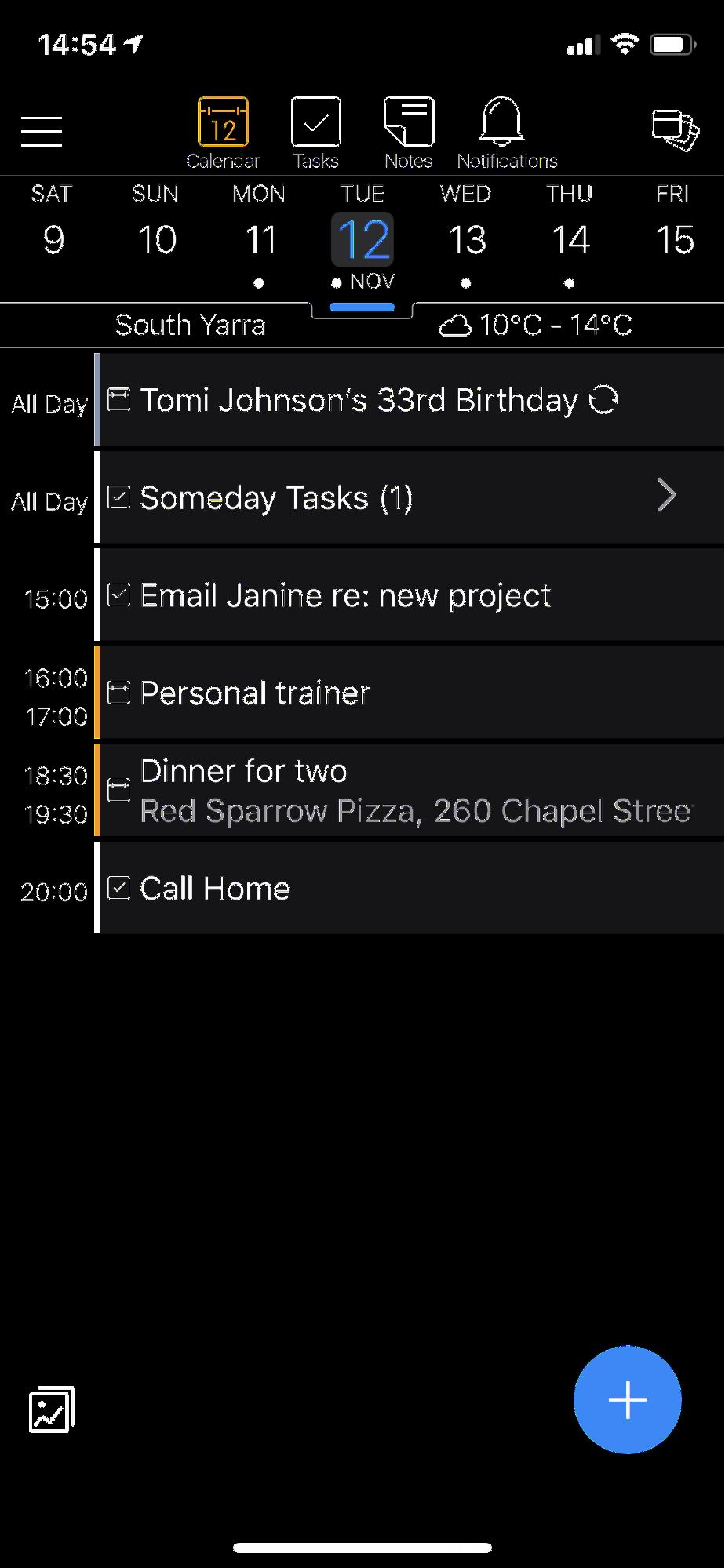Select Thursday 14 in week strip

pos(570,239)
